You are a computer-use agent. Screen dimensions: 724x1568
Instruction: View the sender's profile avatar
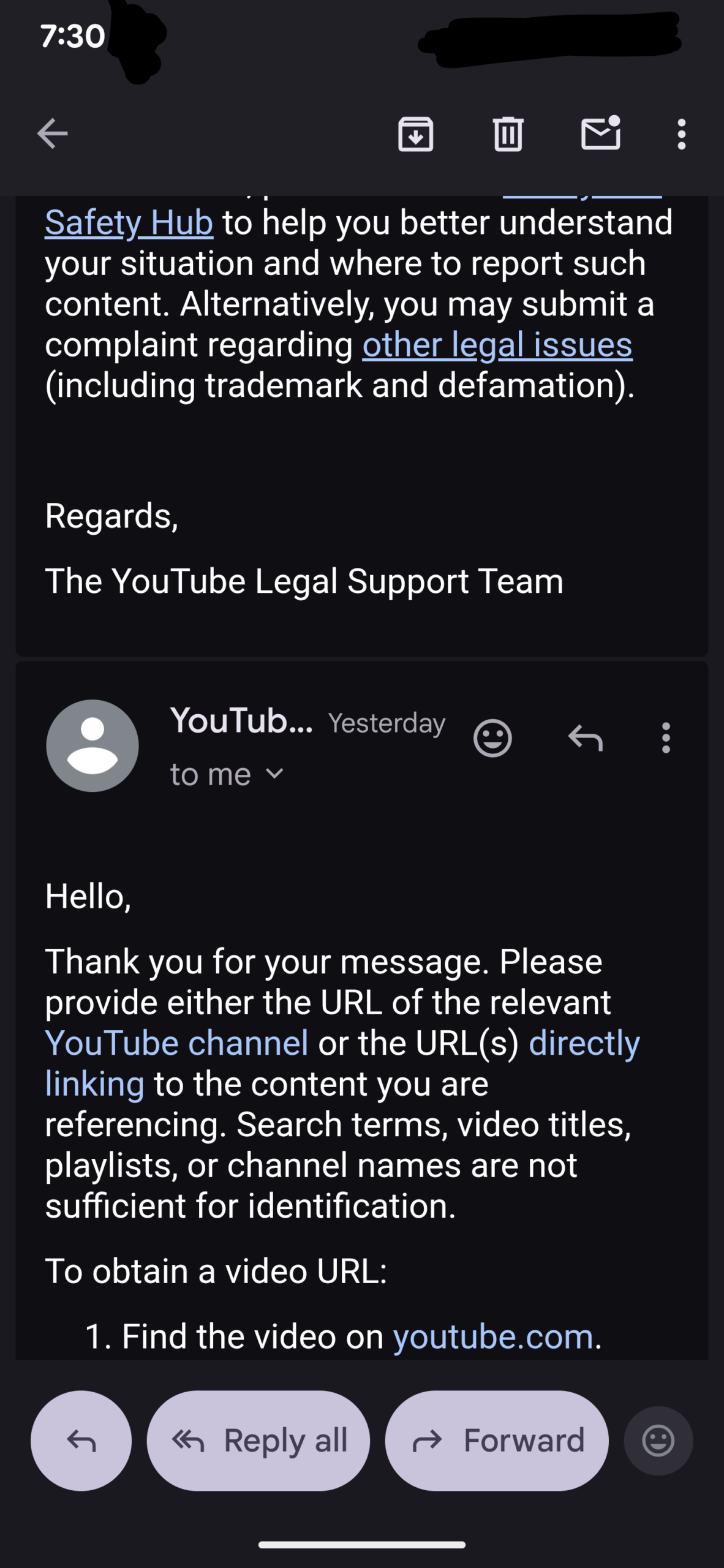[x=92, y=745]
